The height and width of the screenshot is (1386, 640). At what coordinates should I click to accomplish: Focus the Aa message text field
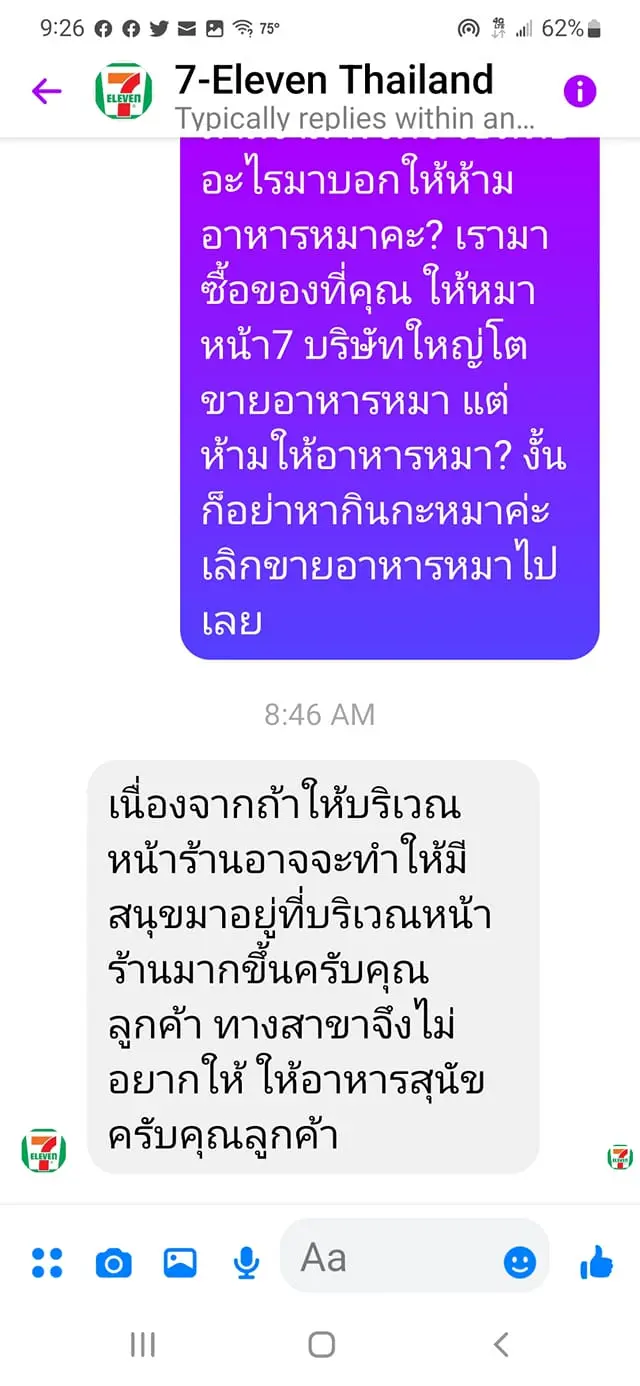click(390, 1258)
